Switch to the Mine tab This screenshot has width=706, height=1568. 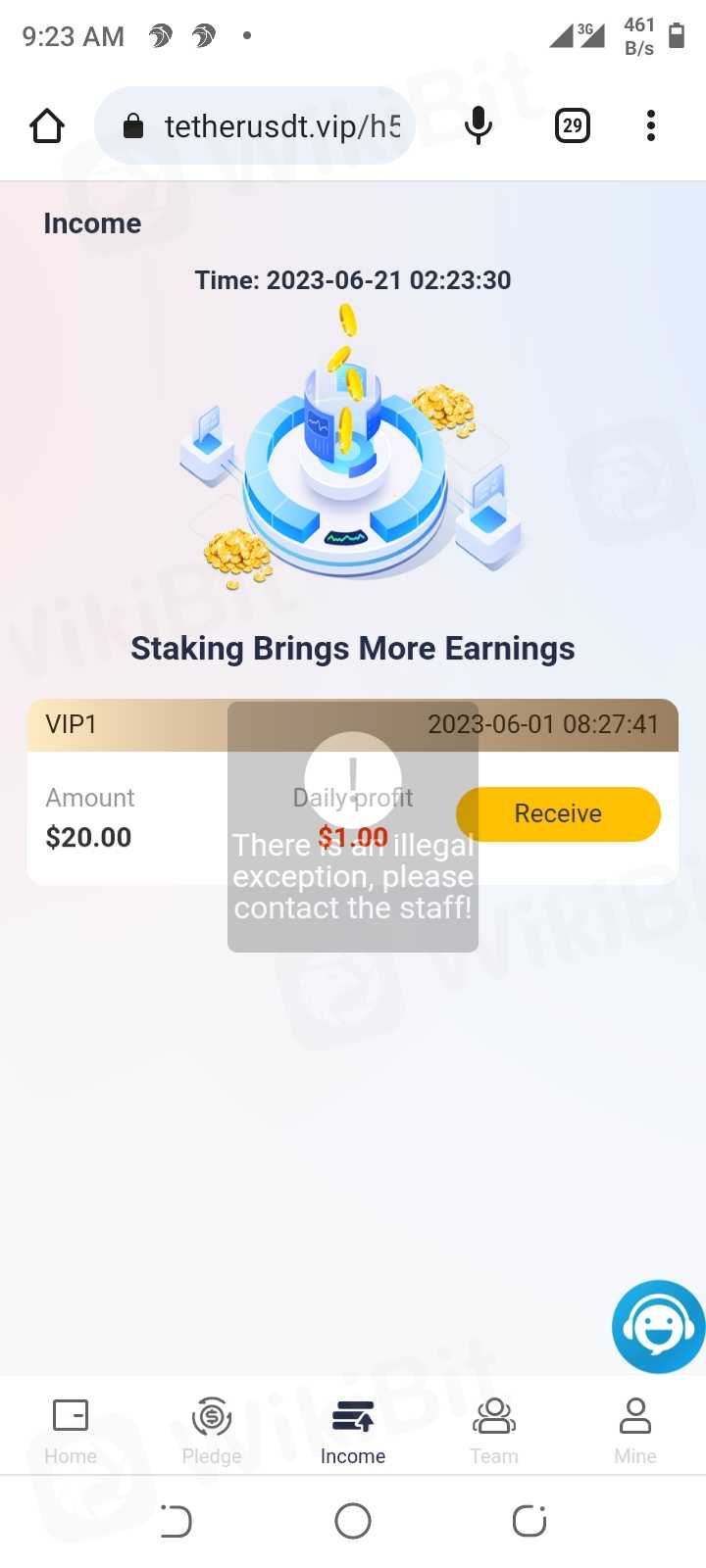pos(635,1431)
